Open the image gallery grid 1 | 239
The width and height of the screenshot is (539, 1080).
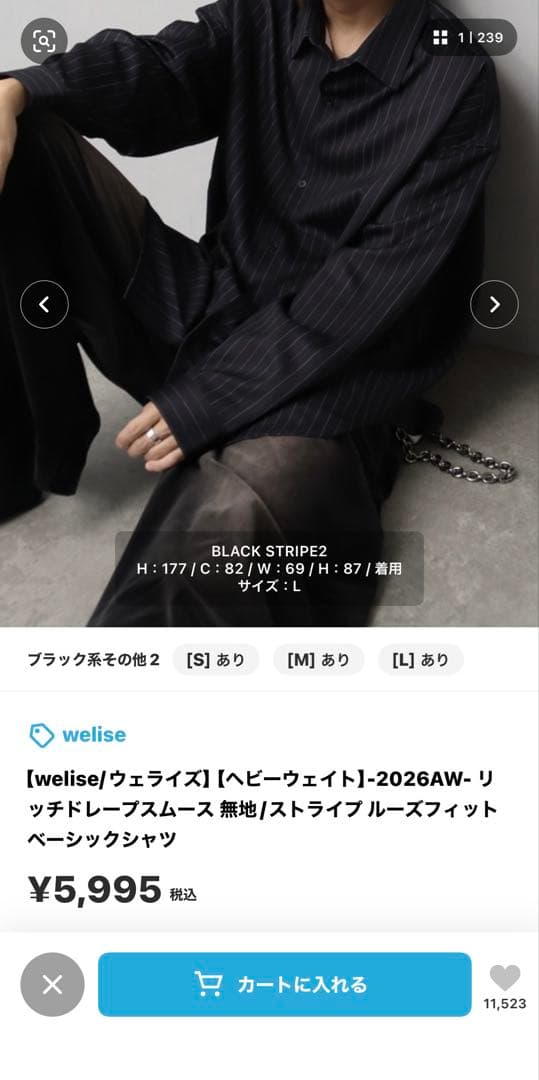point(468,37)
